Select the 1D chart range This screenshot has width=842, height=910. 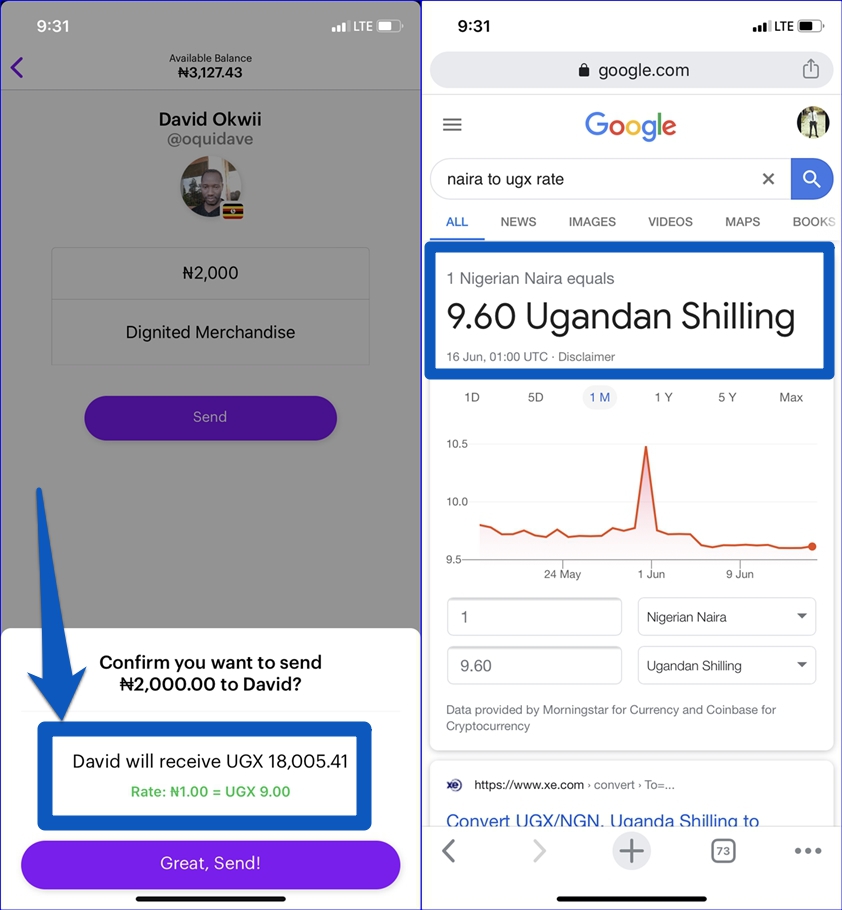pyautogui.click(x=472, y=397)
